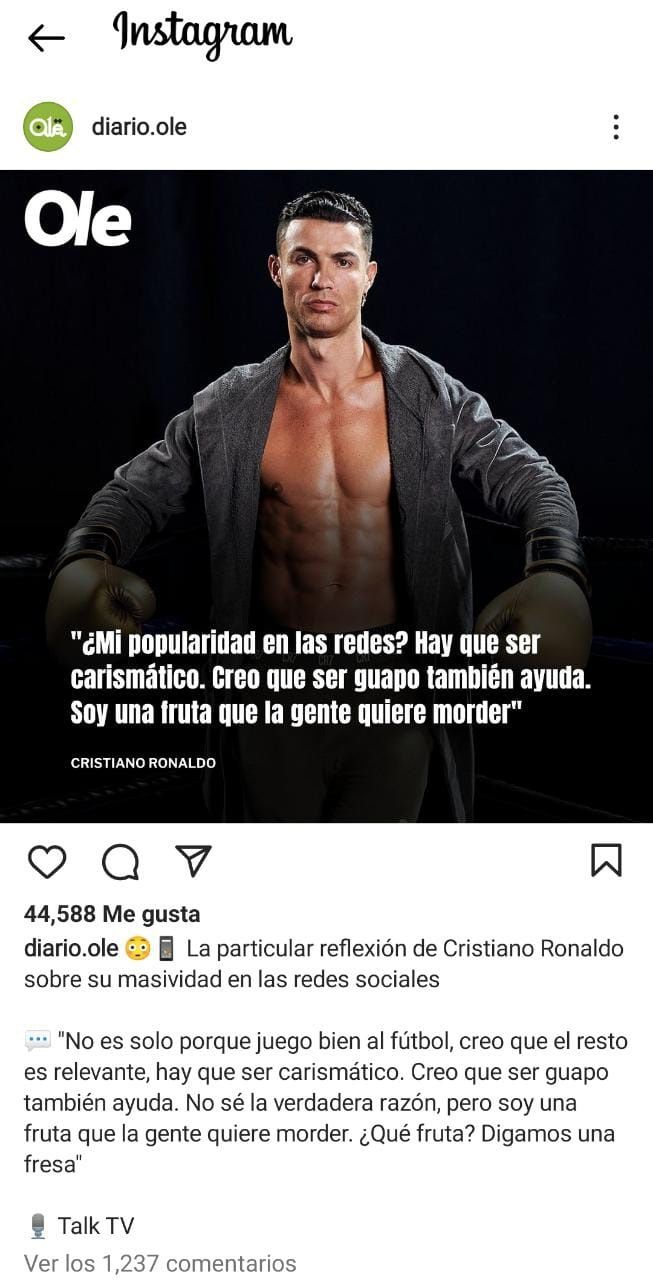Tap the diario.ole profile avatar
653x1280 pixels.
coord(48,127)
